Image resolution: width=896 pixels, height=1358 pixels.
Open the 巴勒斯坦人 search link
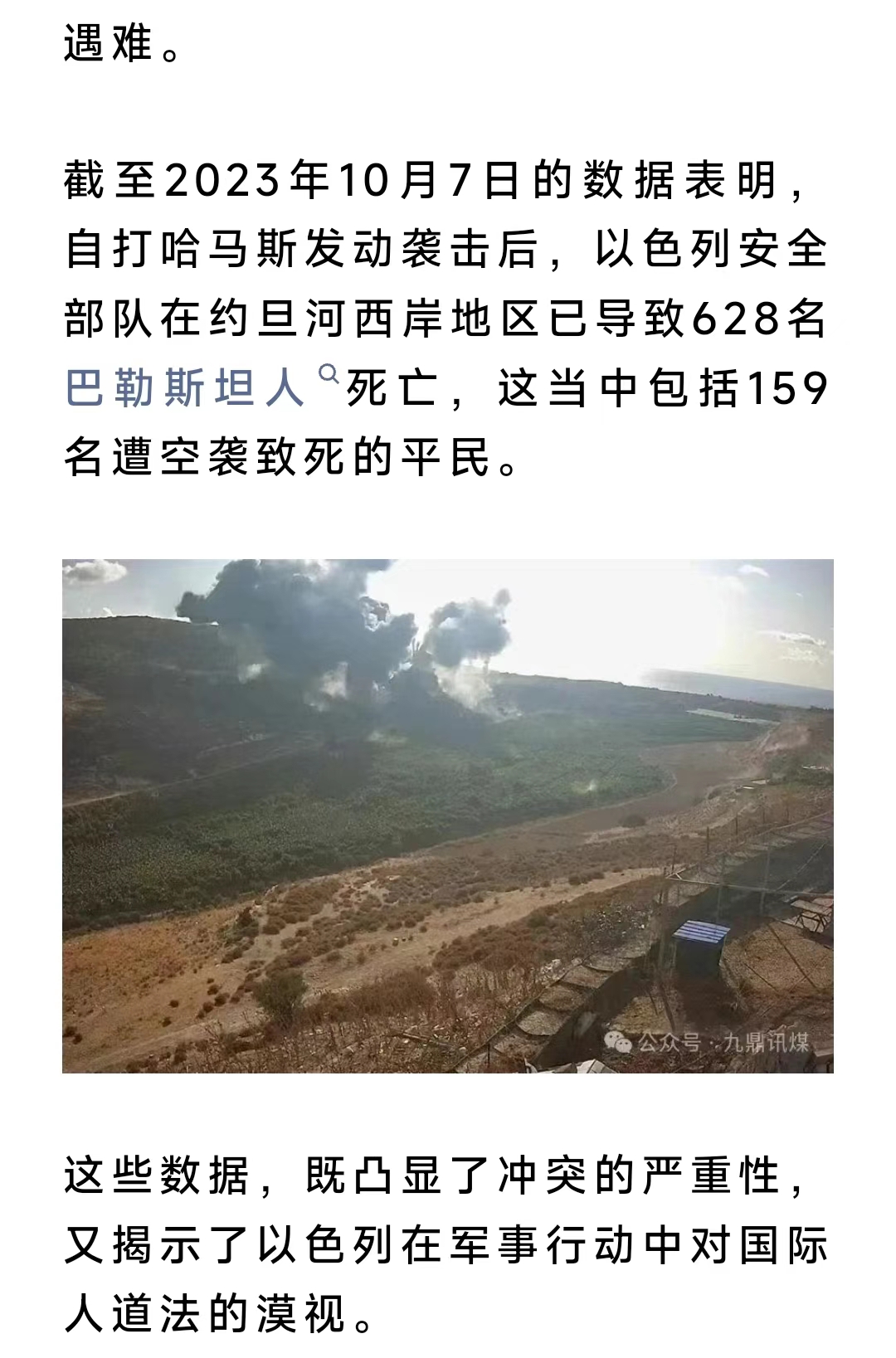(x=187, y=387)
